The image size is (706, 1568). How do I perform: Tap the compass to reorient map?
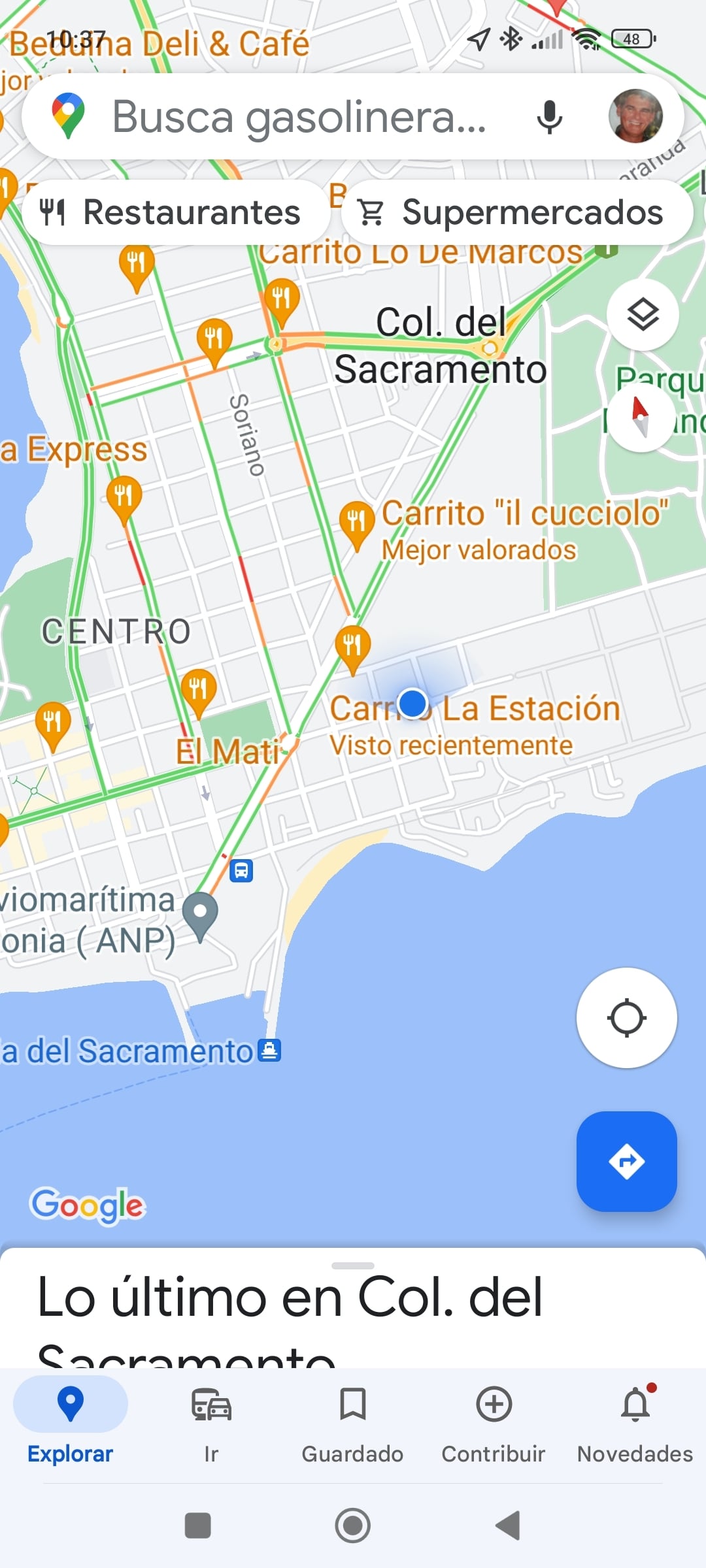click(641, 418)
